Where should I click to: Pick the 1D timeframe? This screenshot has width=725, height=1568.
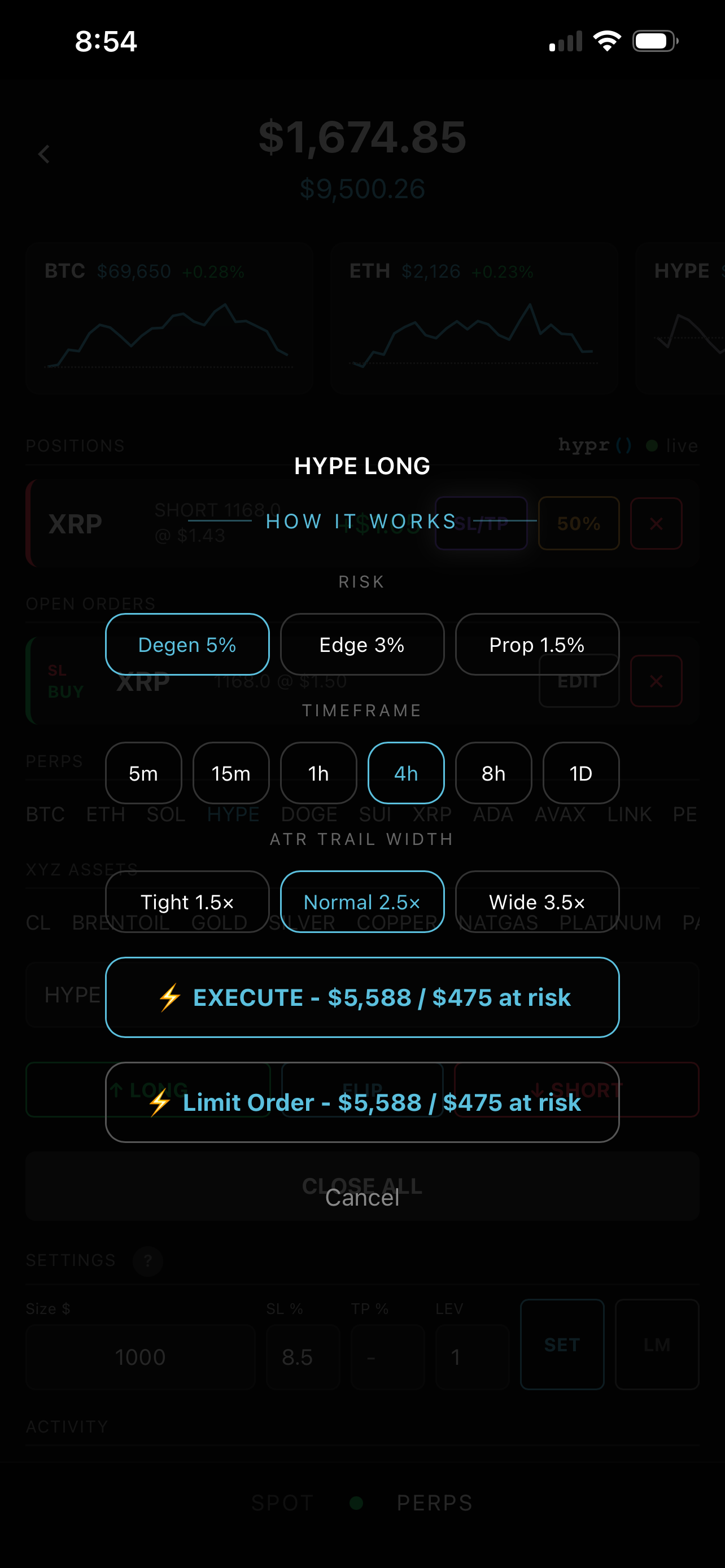[x=580, y=773]
